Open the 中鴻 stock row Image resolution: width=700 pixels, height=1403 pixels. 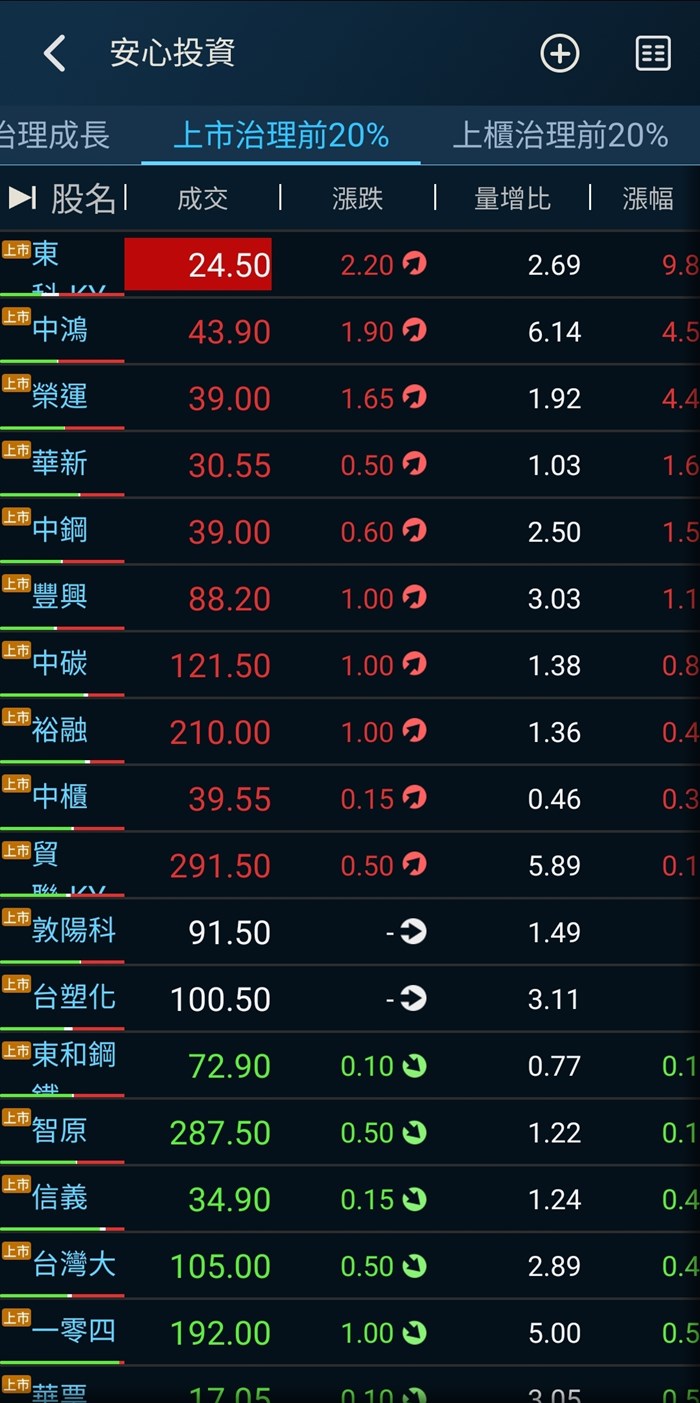60,330
